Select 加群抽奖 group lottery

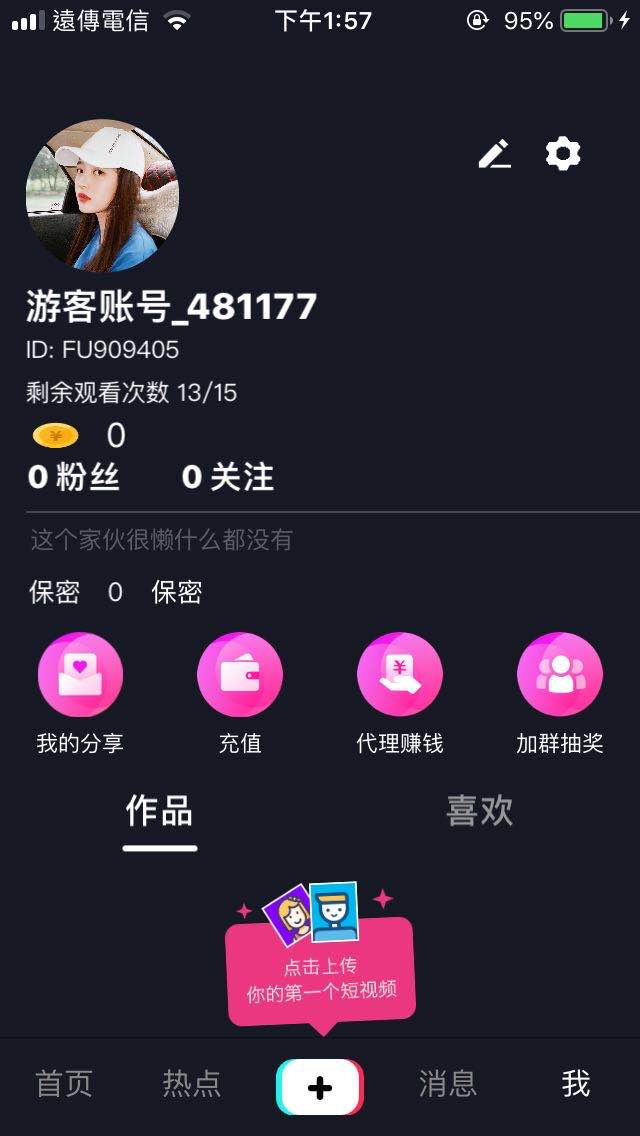[x=560, y=676]
